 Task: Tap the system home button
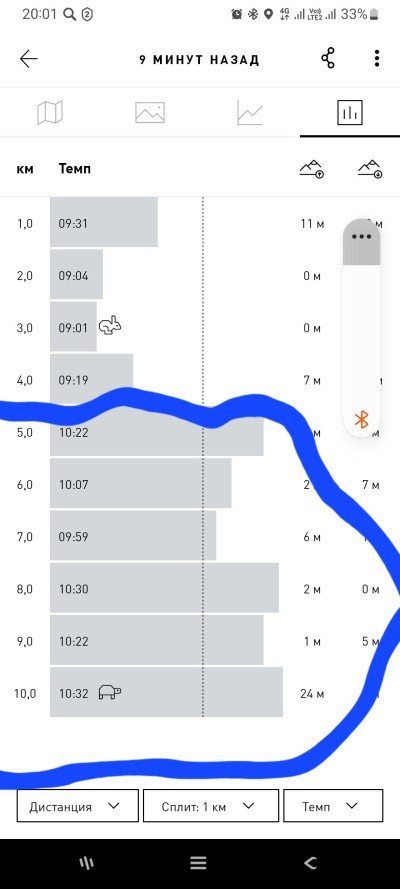[198, 863]
